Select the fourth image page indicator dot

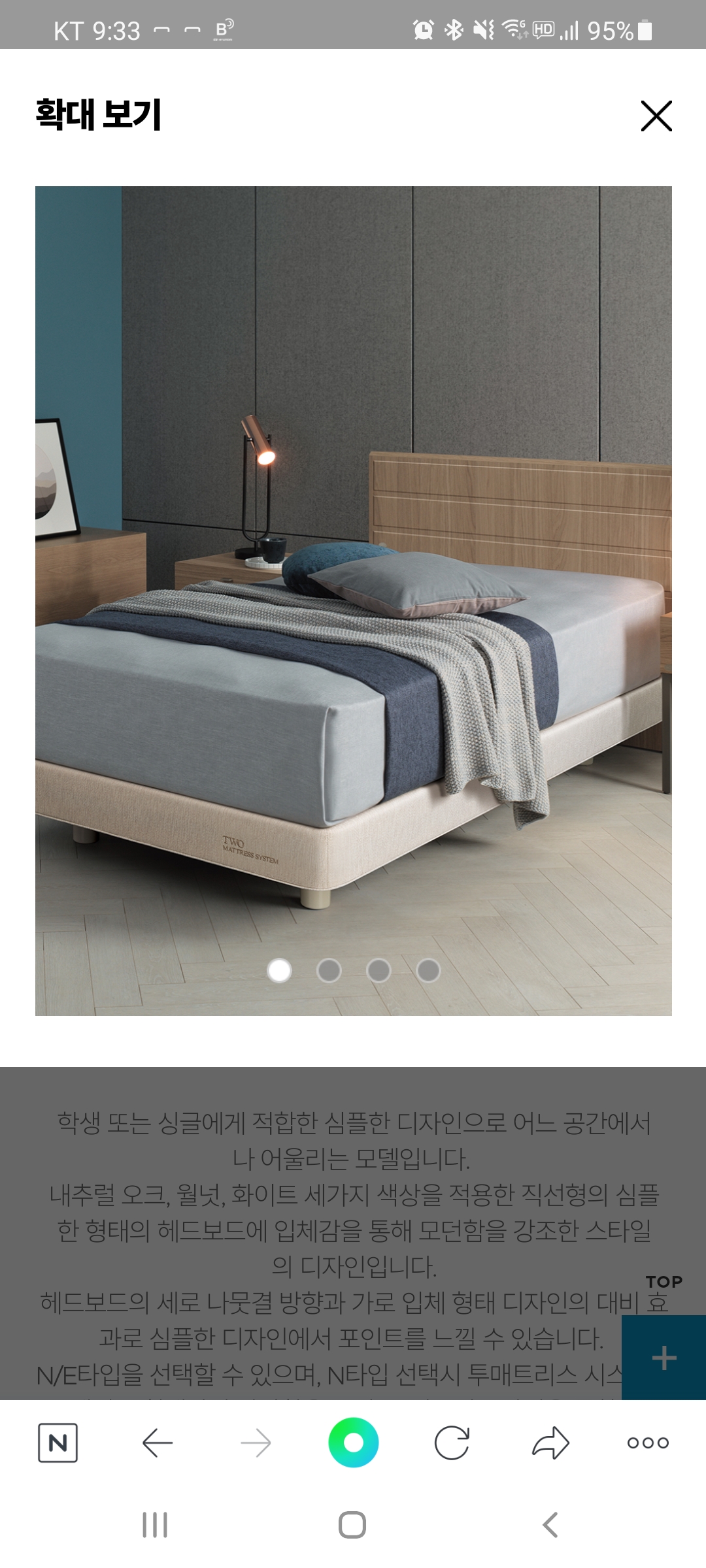[x=428, y=970]
